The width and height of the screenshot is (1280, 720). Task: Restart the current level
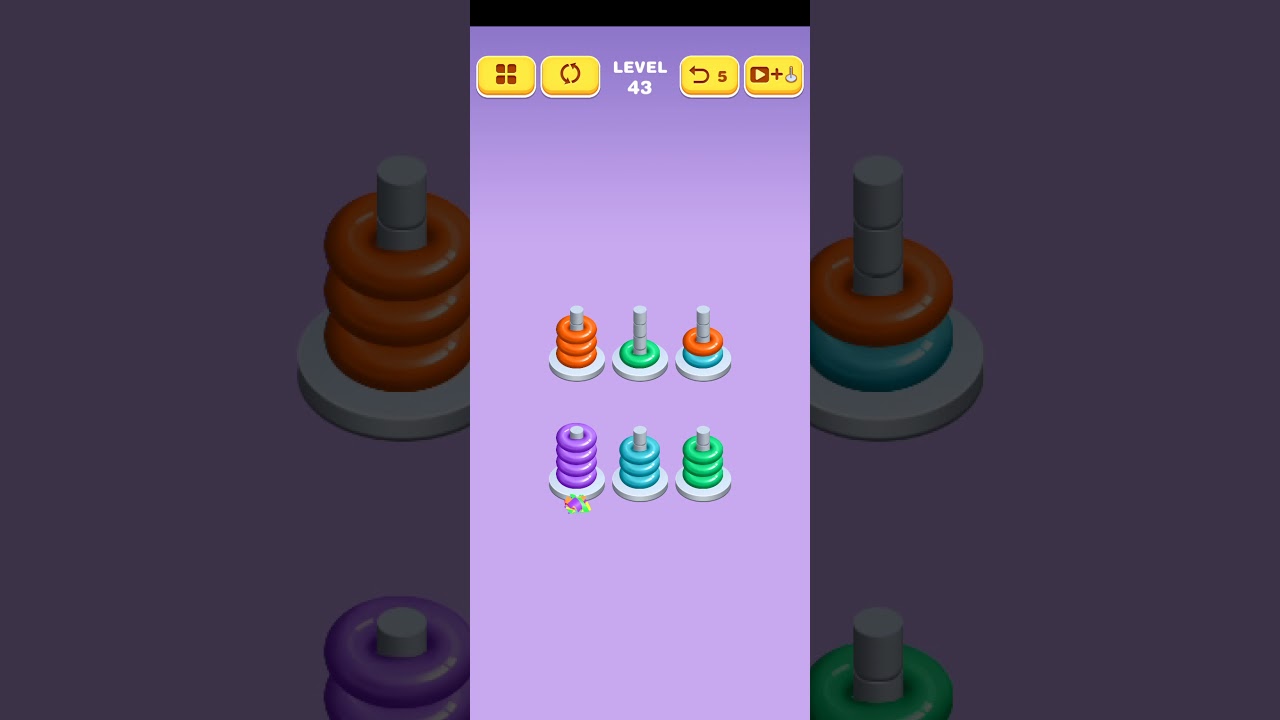pos(570,75)
